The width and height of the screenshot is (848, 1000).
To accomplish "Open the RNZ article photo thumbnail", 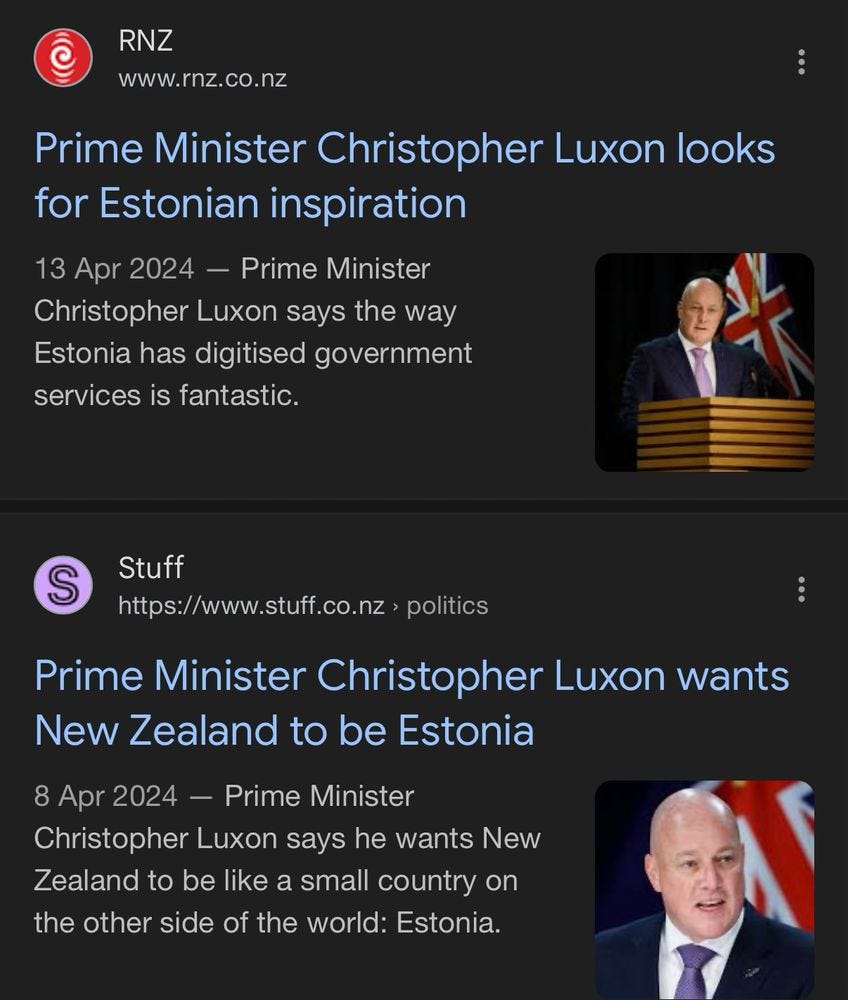I will pos(704,362).
